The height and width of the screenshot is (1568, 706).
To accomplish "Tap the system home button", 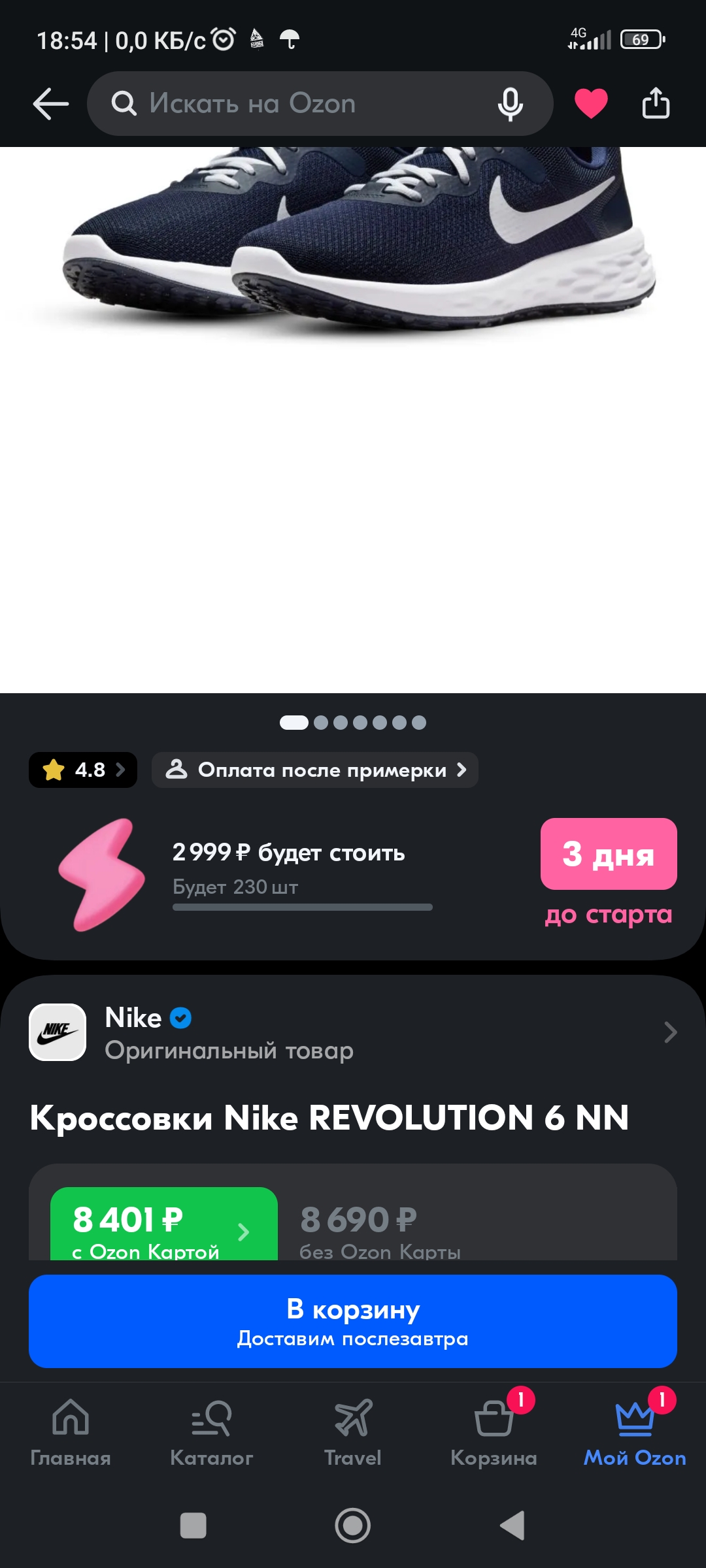I will click(353, 1526).
